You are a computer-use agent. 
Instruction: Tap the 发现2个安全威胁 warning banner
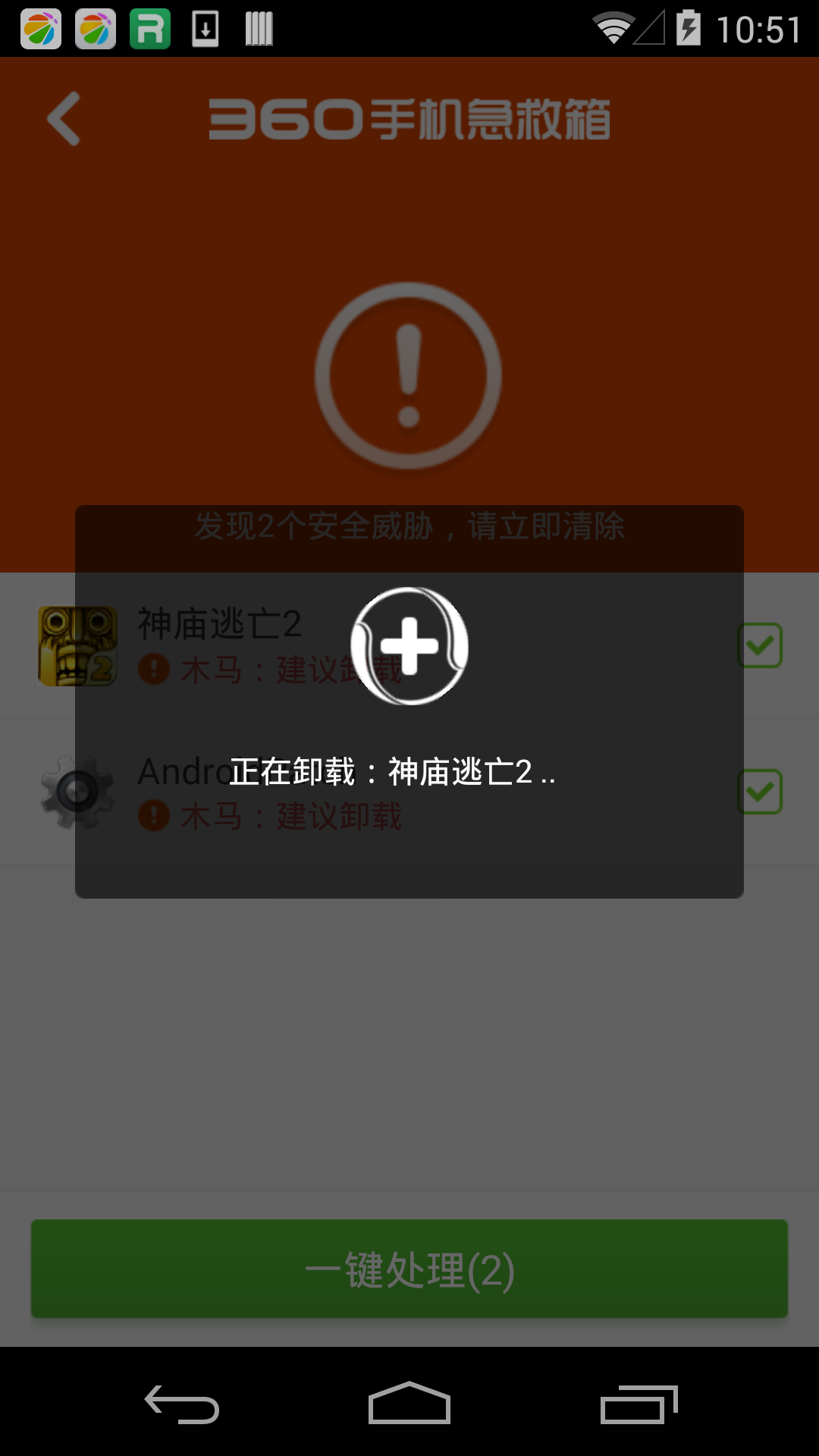409,526
